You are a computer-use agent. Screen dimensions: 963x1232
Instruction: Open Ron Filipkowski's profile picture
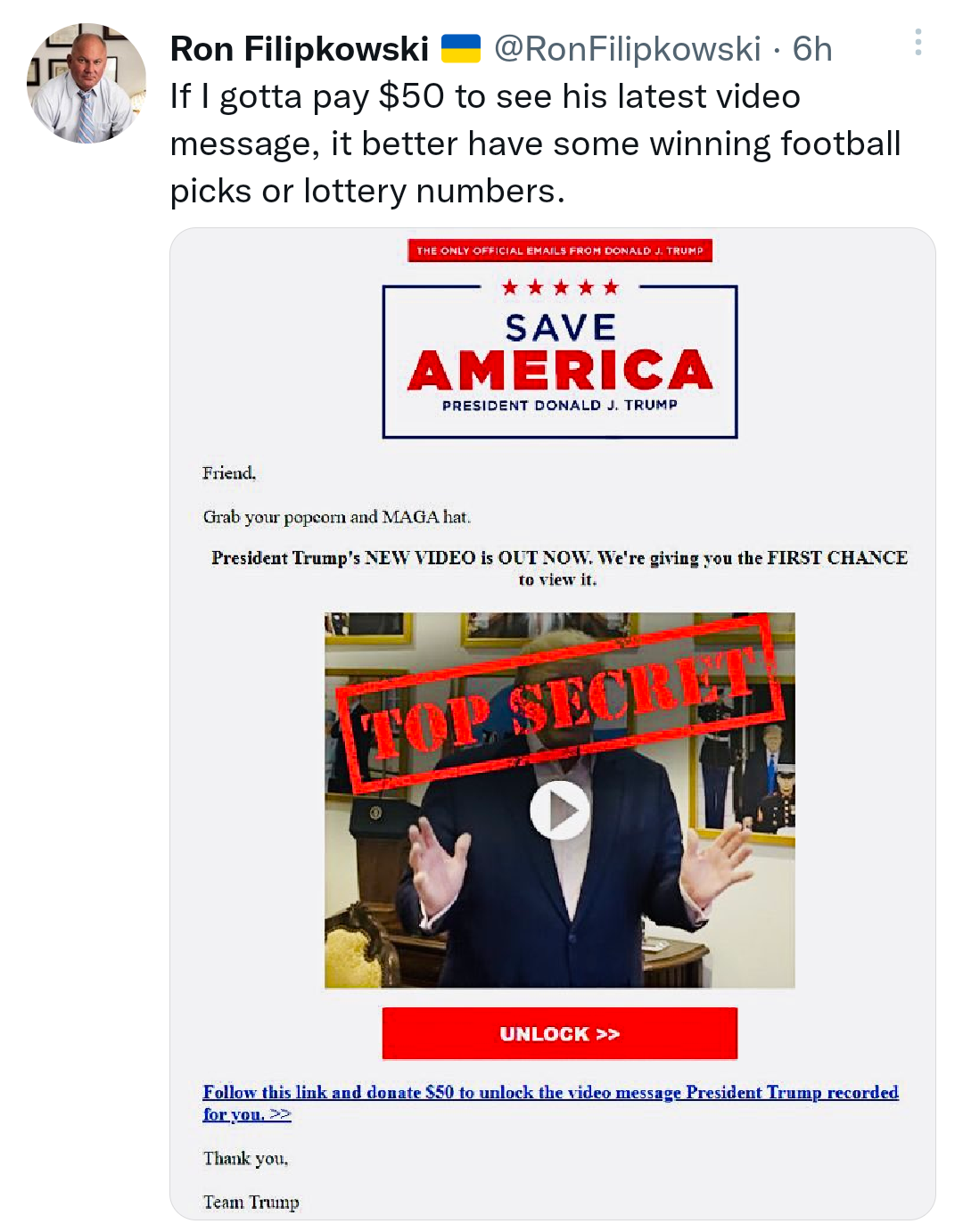(86, 84)
